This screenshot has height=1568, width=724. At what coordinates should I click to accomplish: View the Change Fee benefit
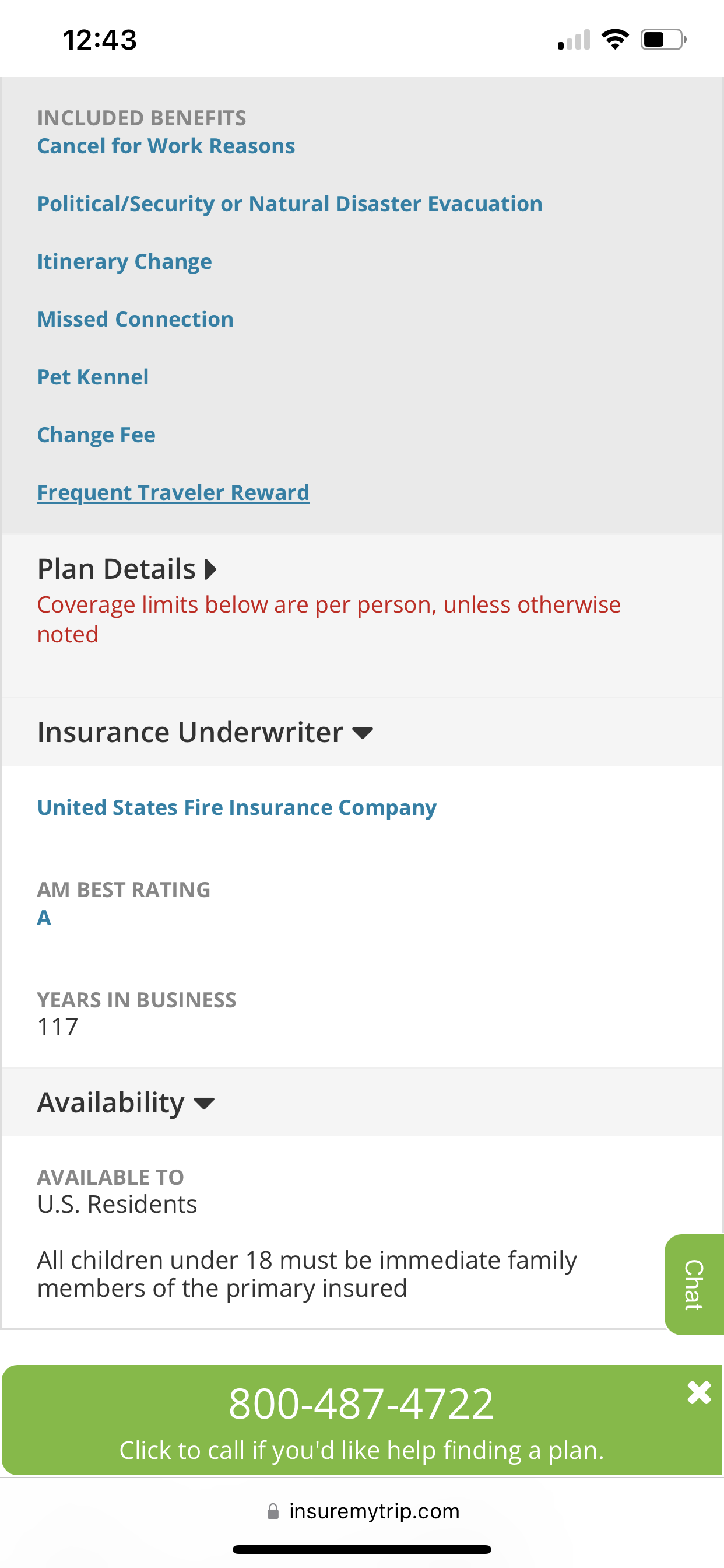coord(96,435)
